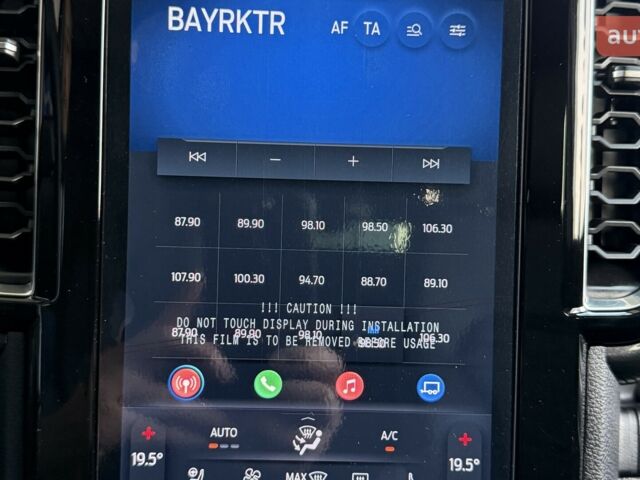This screenshot has width=640, height=480.
Task: Seek to the previous radio station
Action: point(197,158)
